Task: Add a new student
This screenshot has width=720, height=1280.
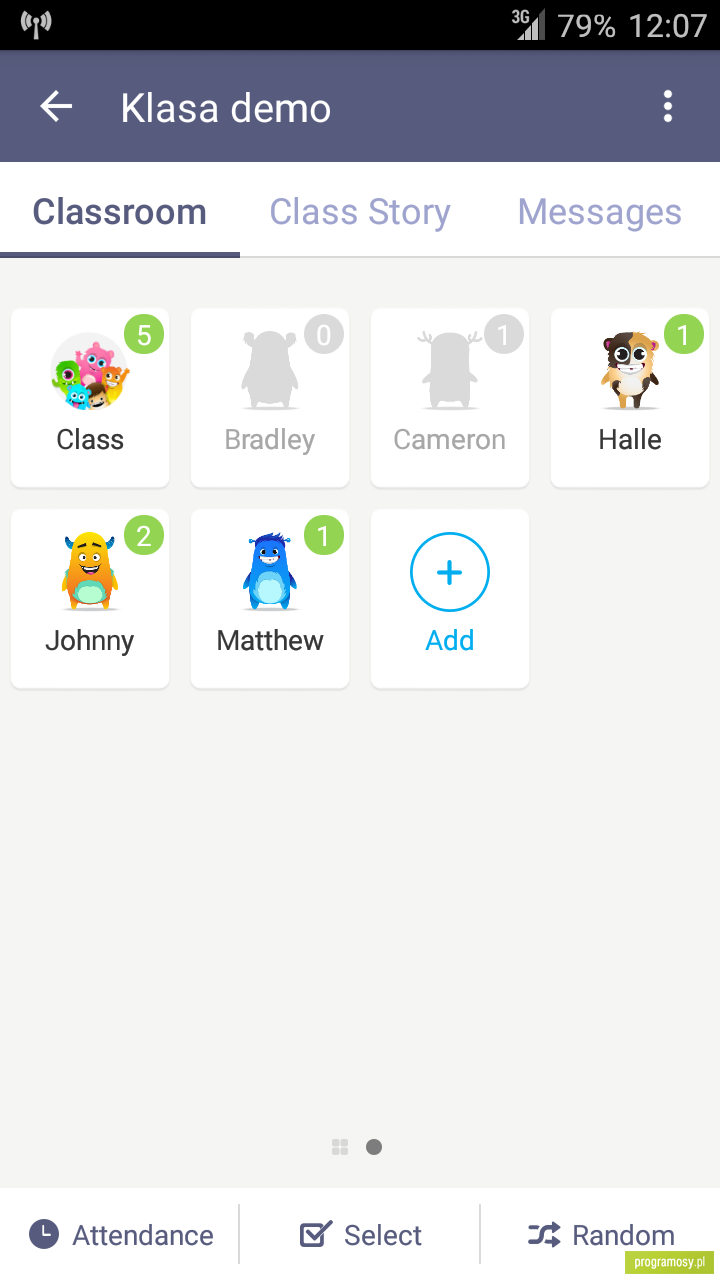Action: (x=450, y=598)
